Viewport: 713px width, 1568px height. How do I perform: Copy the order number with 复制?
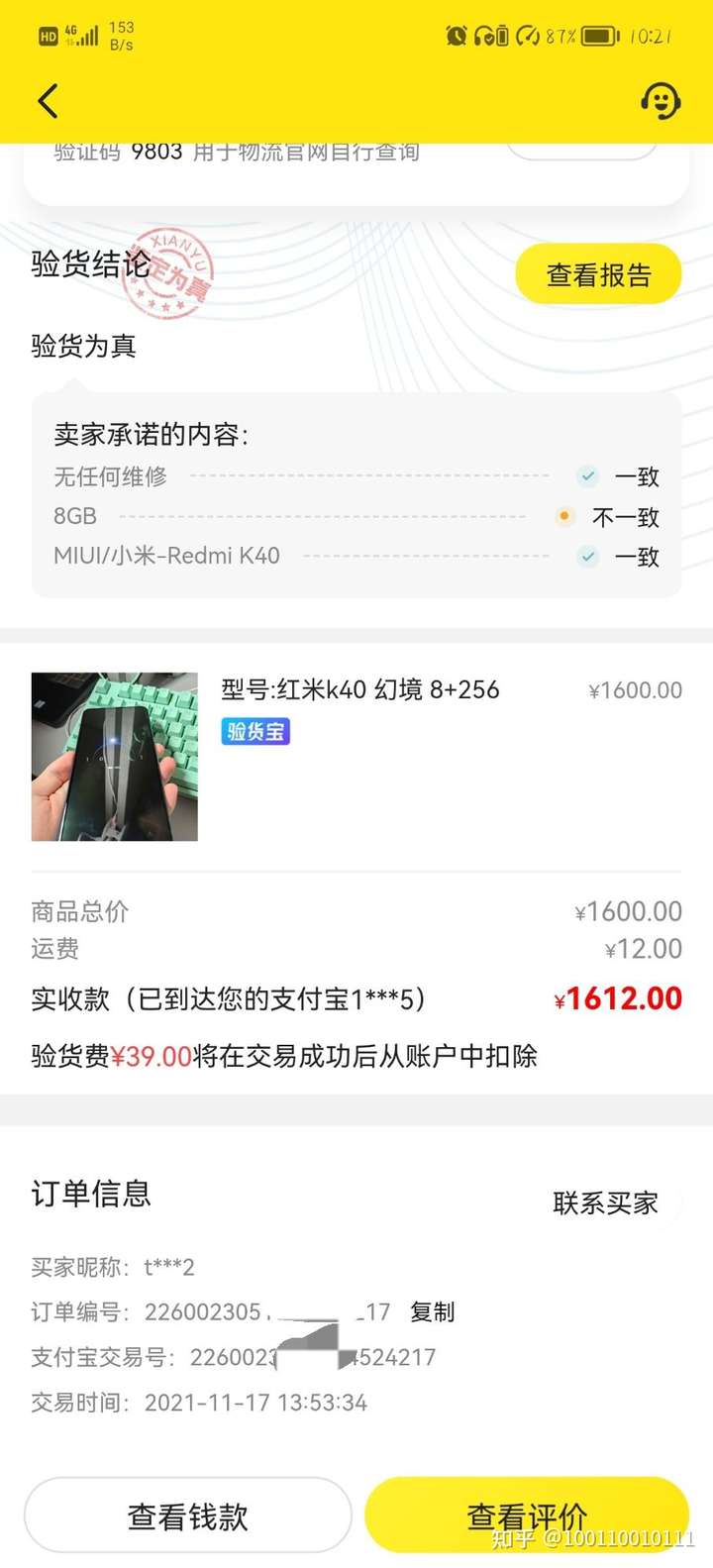point(433,1311)
